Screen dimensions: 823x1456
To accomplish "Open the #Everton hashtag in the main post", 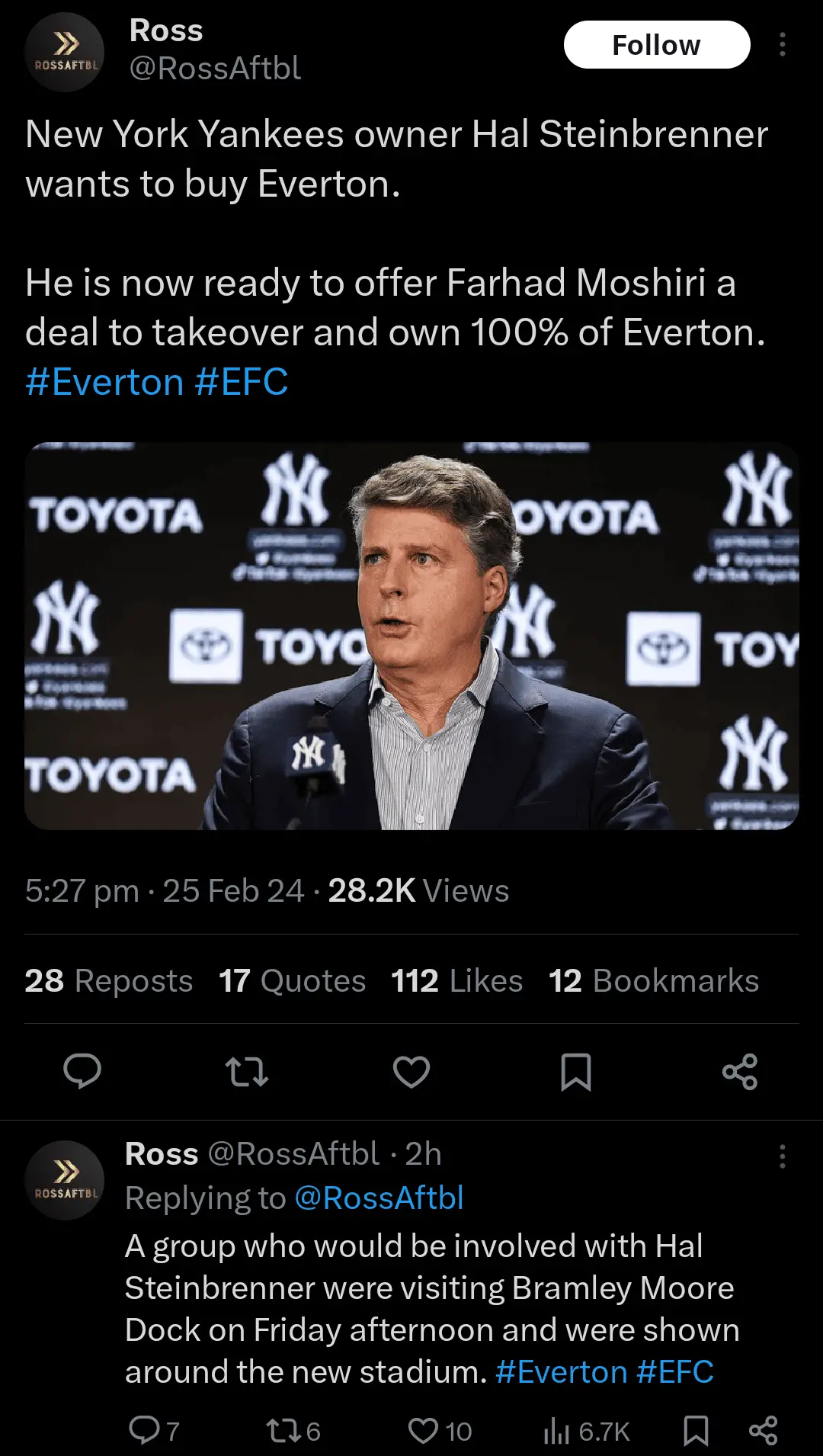I will (x=104, y=382).
